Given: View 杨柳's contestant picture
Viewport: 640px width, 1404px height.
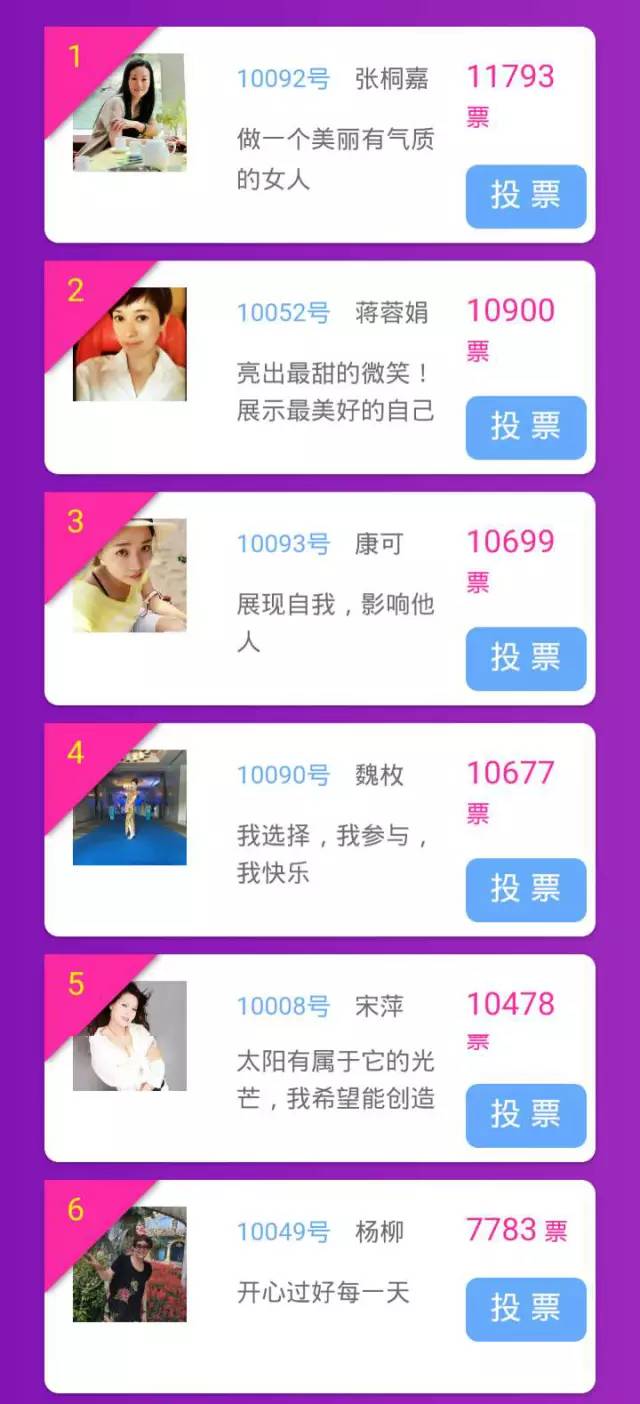Looking at the screenshot, I should tap(129, 1264).
